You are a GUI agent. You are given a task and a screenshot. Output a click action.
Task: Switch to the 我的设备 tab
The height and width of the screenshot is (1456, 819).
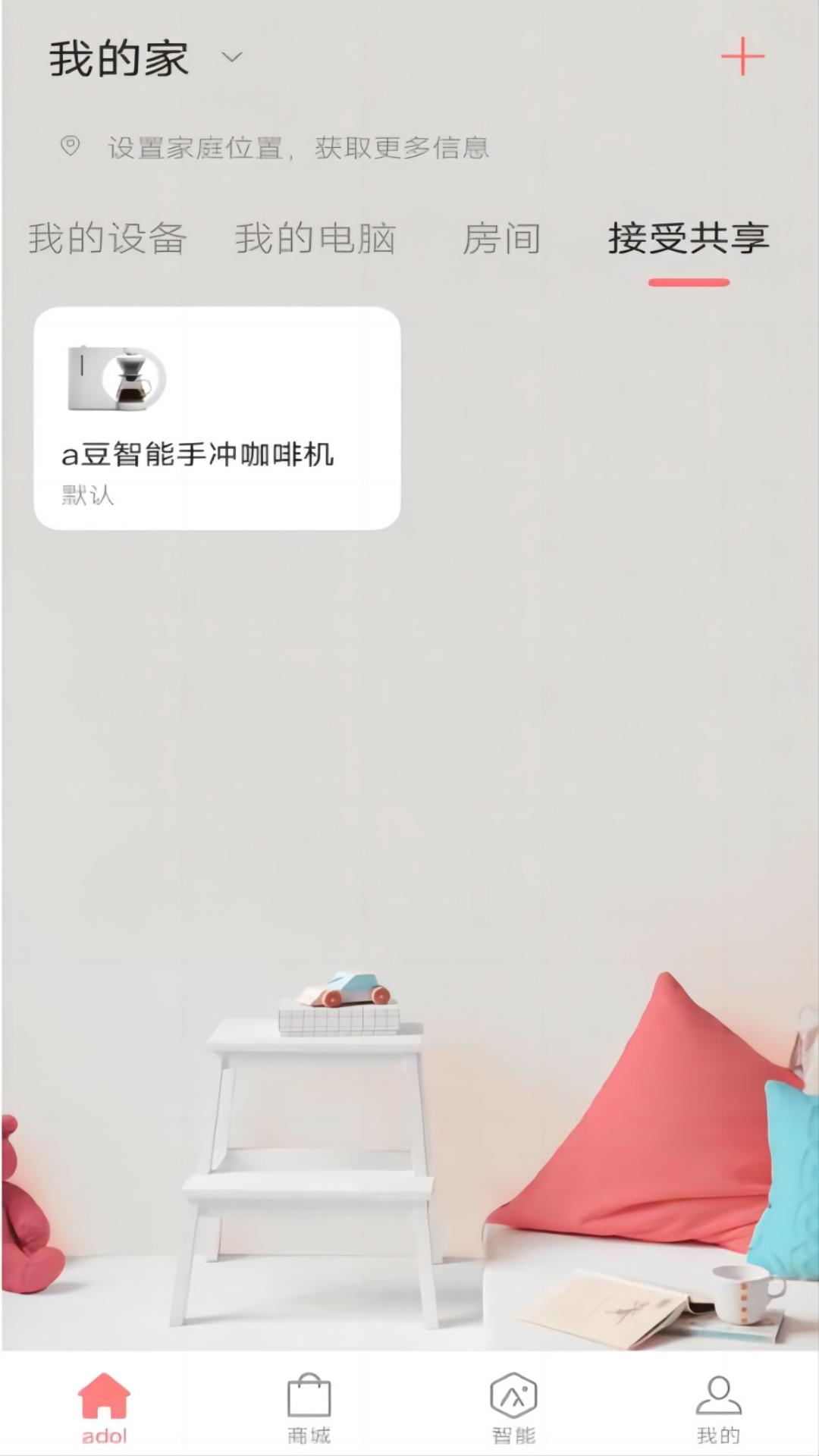108,239
